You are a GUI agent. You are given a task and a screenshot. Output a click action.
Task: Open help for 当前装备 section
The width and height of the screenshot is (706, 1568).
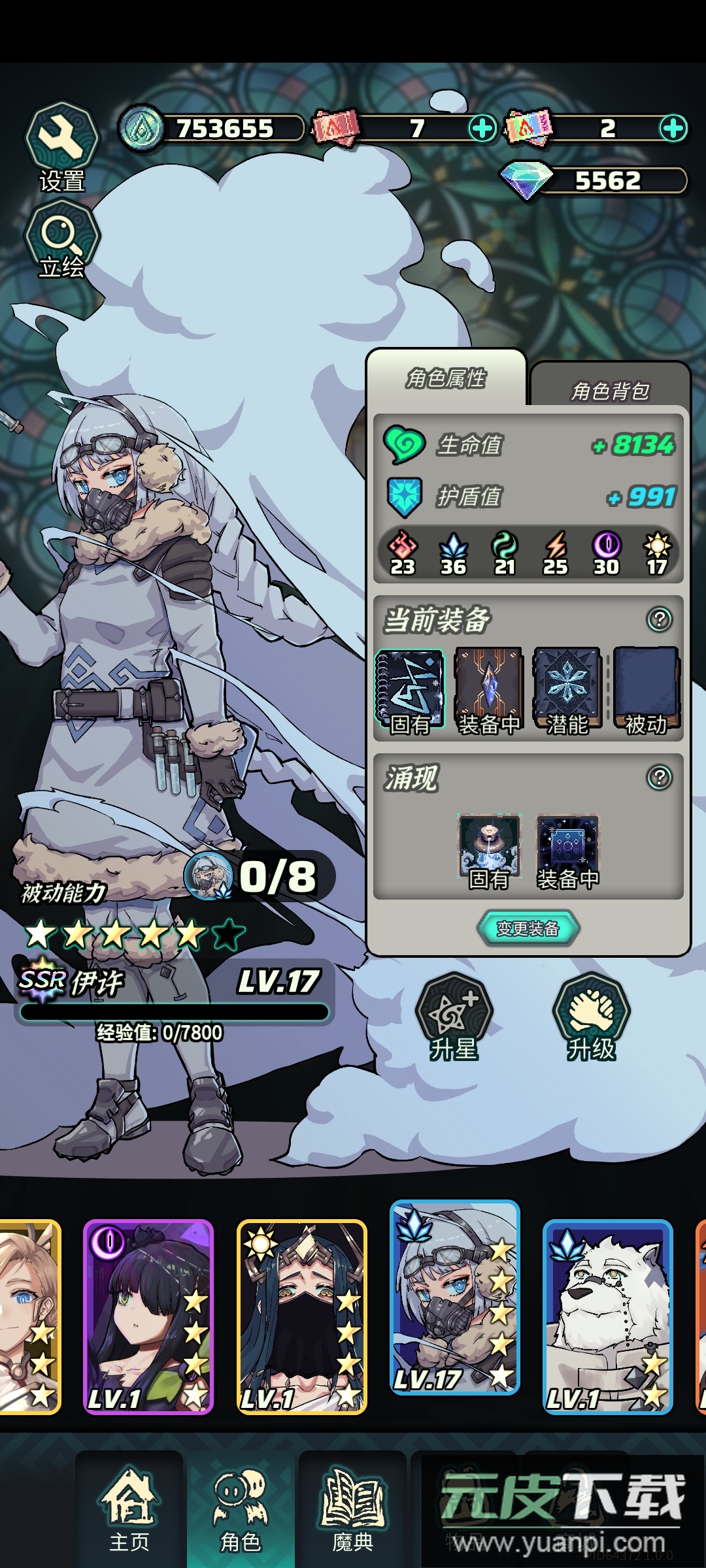659,619
